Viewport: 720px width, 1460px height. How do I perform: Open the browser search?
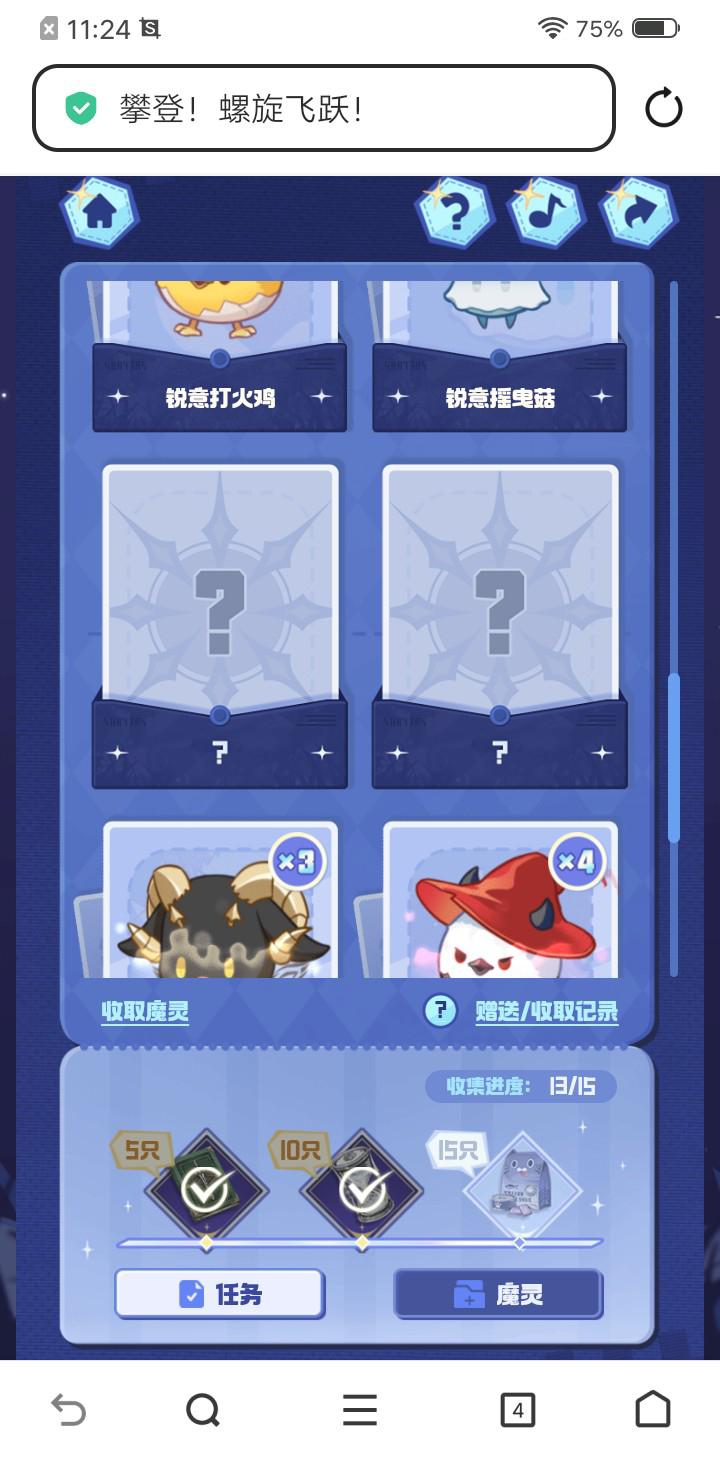point(203,1410)
